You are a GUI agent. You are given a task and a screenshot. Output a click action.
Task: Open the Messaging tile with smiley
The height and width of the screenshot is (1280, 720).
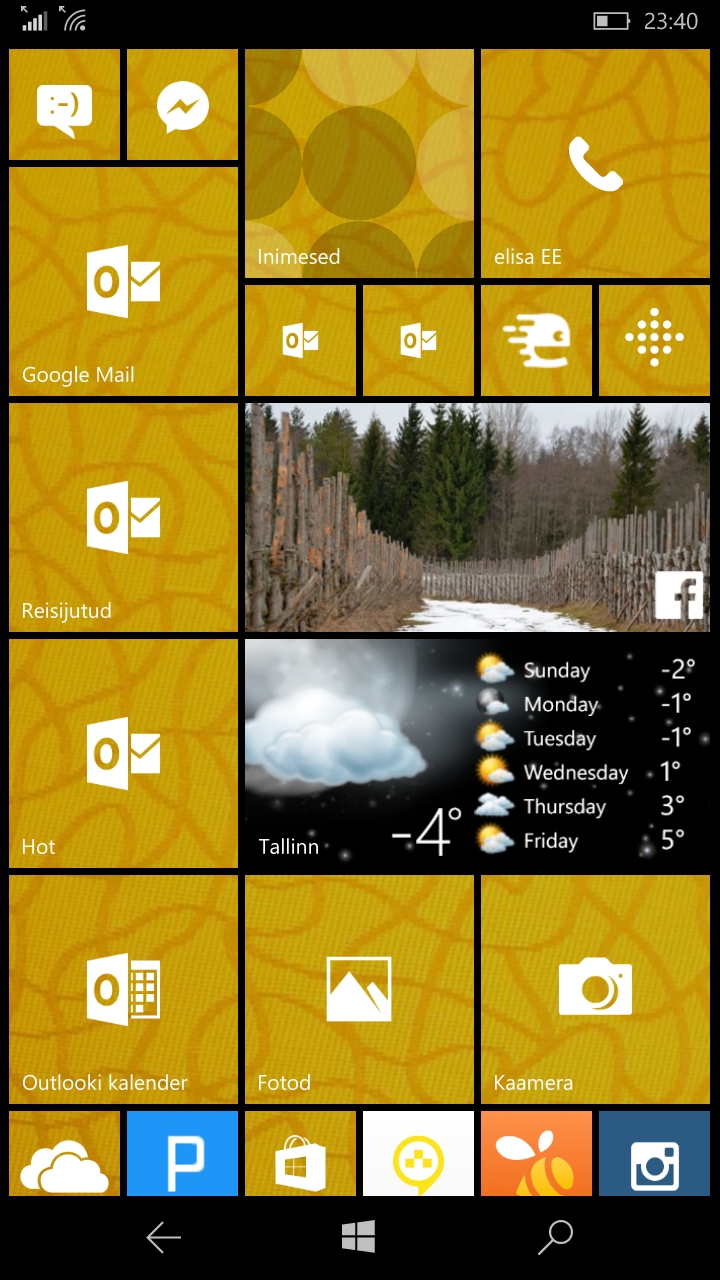click(x=64, y=105)
